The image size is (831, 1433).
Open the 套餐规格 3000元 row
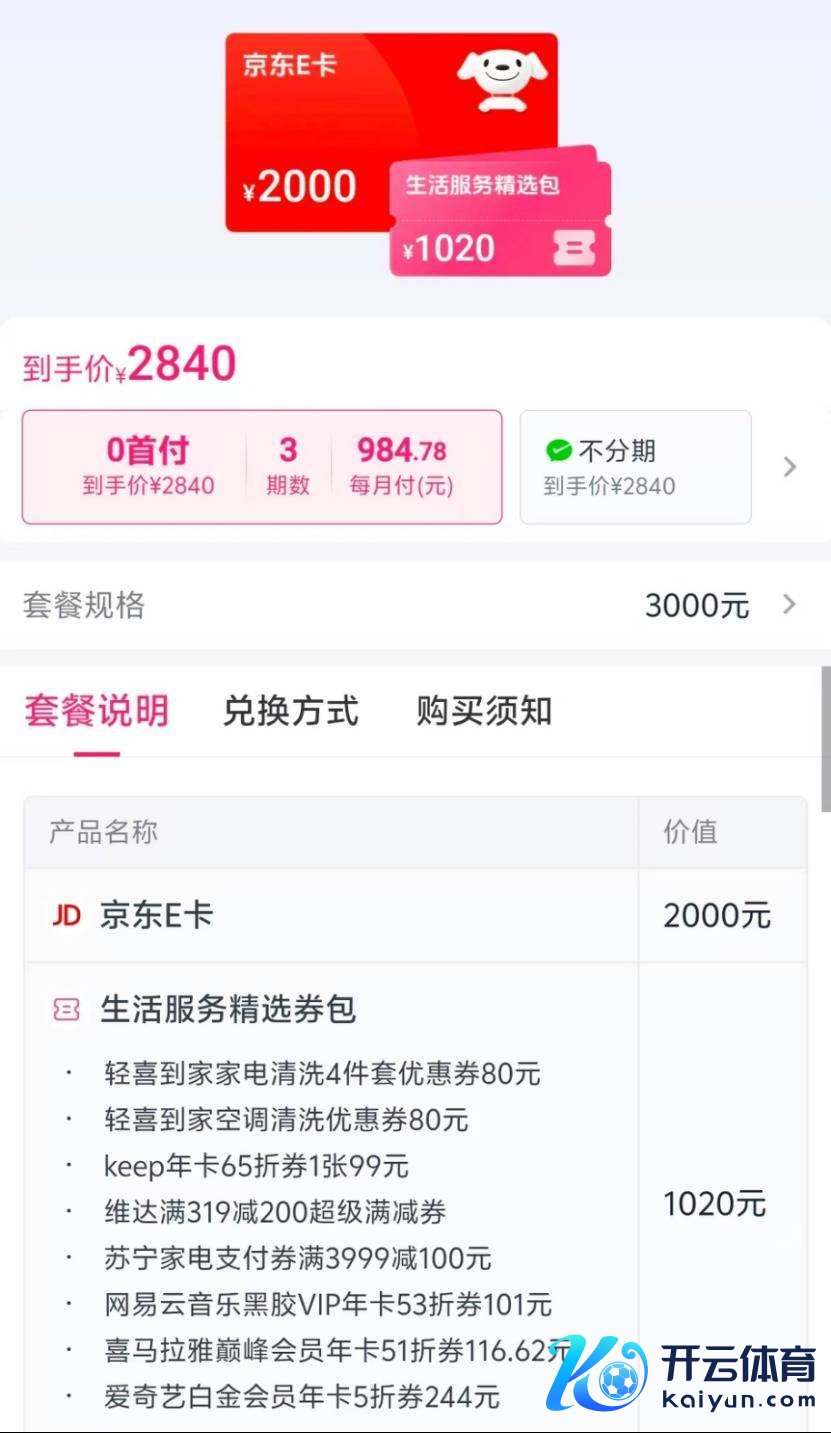pos(415,605)
